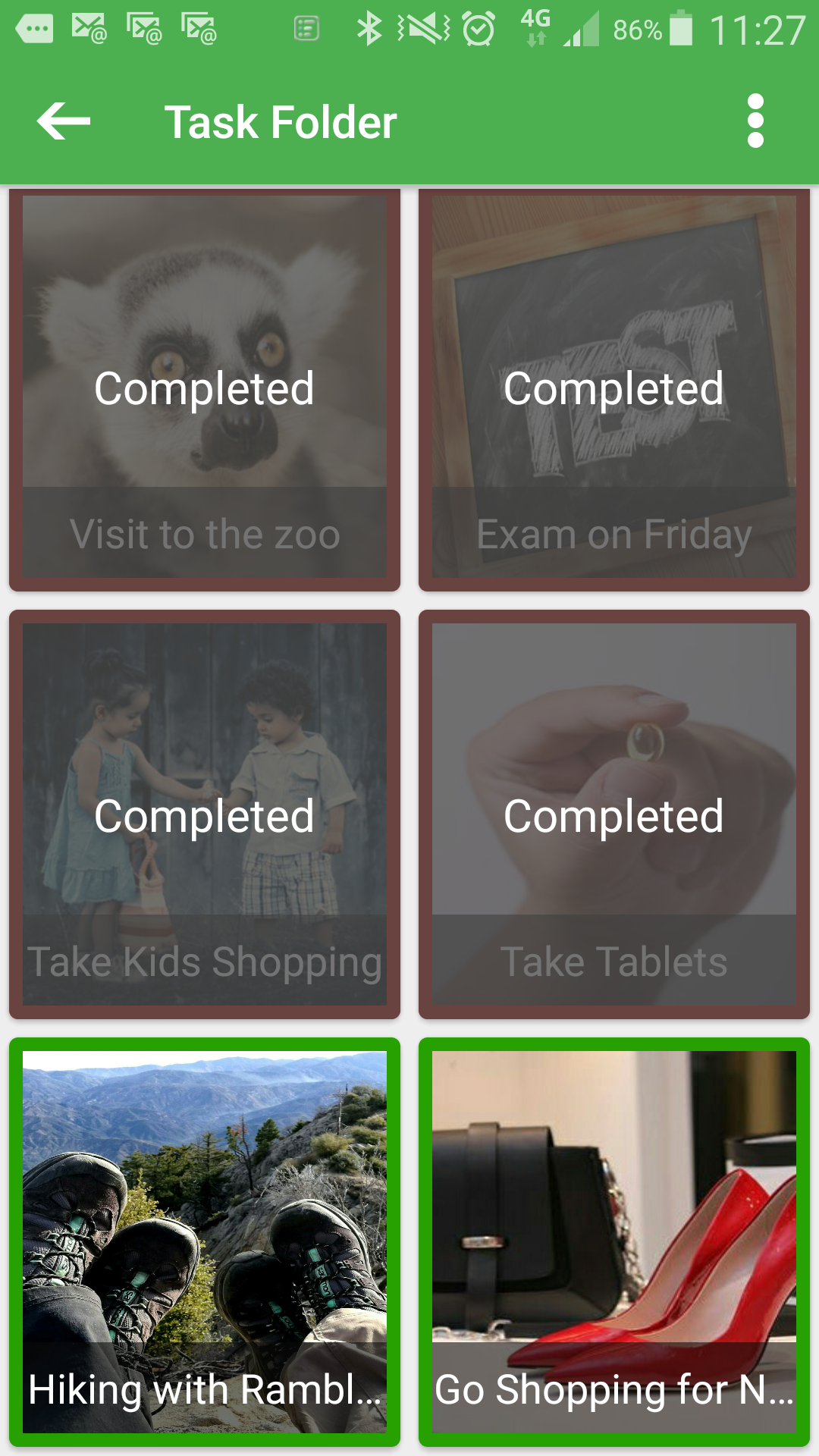Open the Hiking with Rambl... task
This screenshot has height=1456, width=819.
[x=205, y=1241]
